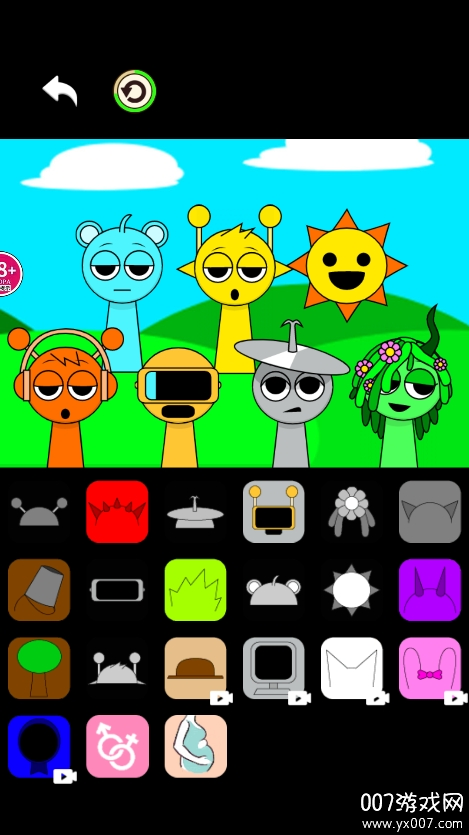This screenshot has width=469, height=835.
Task: Choose the brown bucket hat tile
Action: point(39,590)
